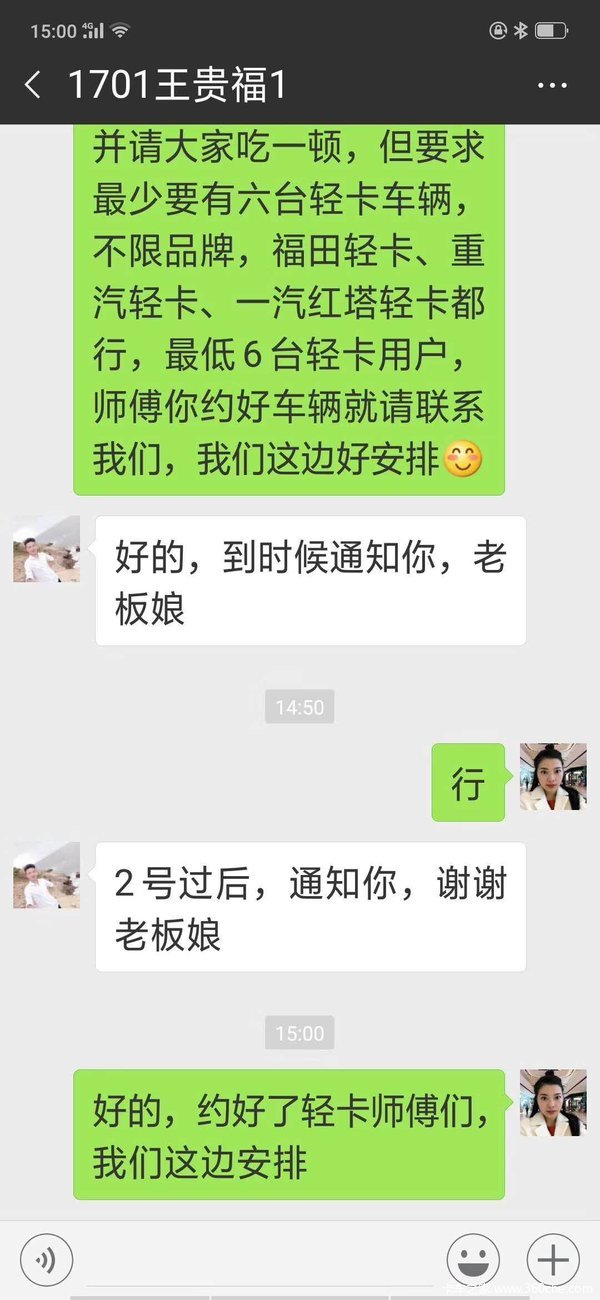Open the three-dot chat info menu
Screen dimensions: 600x1300
[552, 86]
